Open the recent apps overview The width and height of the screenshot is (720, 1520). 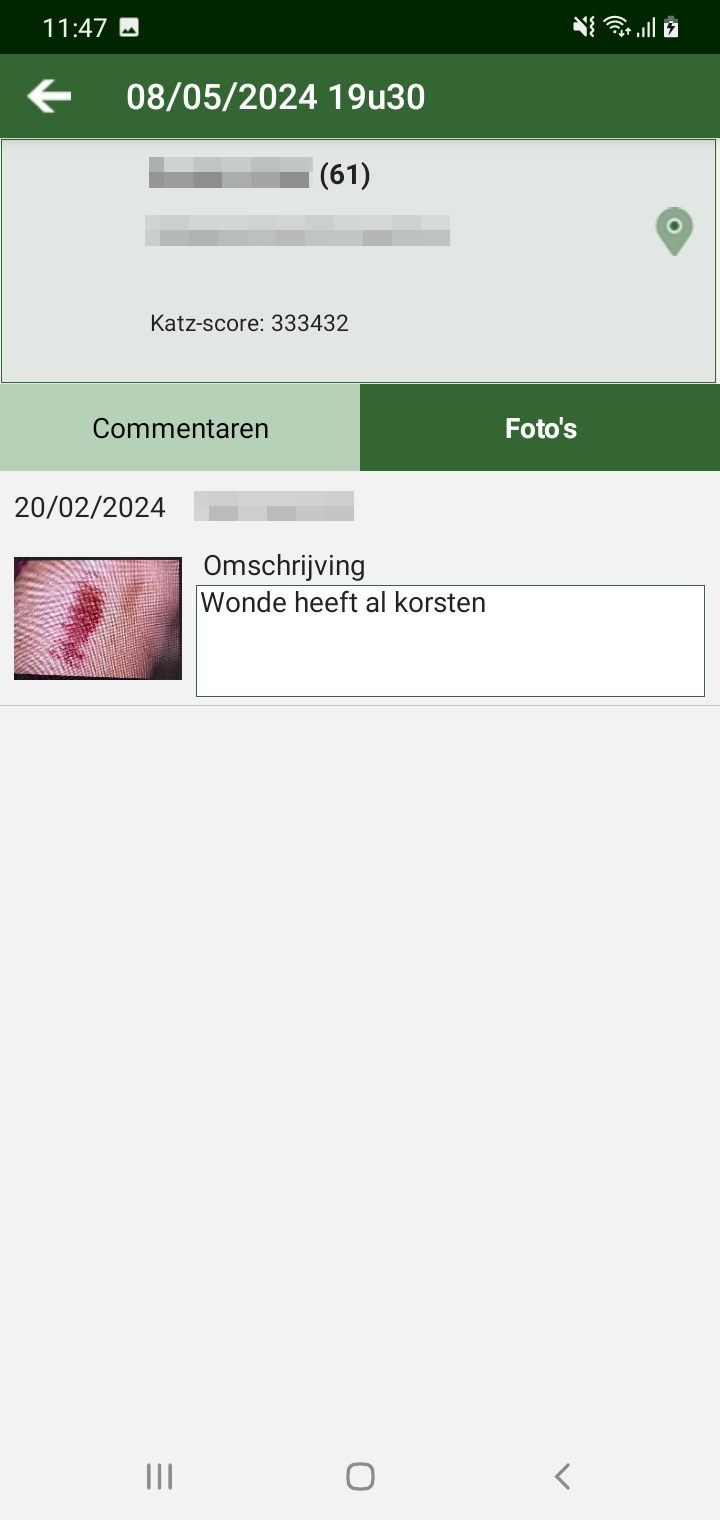coord(159,1476)
